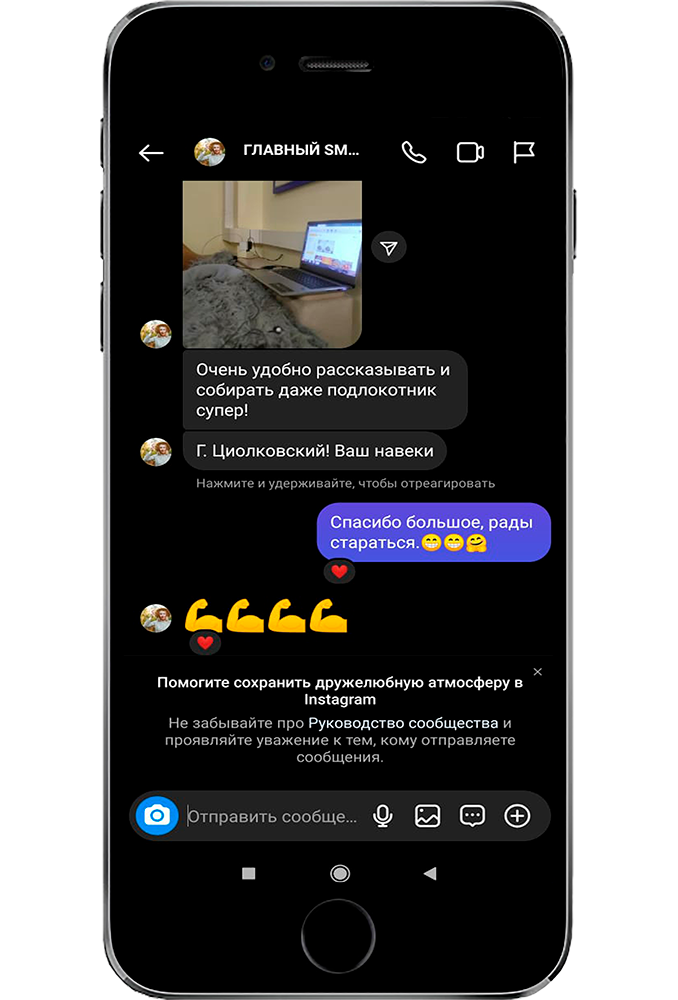Share the photo via paper plane icon
This screenshot has height=1000, width=678.
click(x=389, y=247)
